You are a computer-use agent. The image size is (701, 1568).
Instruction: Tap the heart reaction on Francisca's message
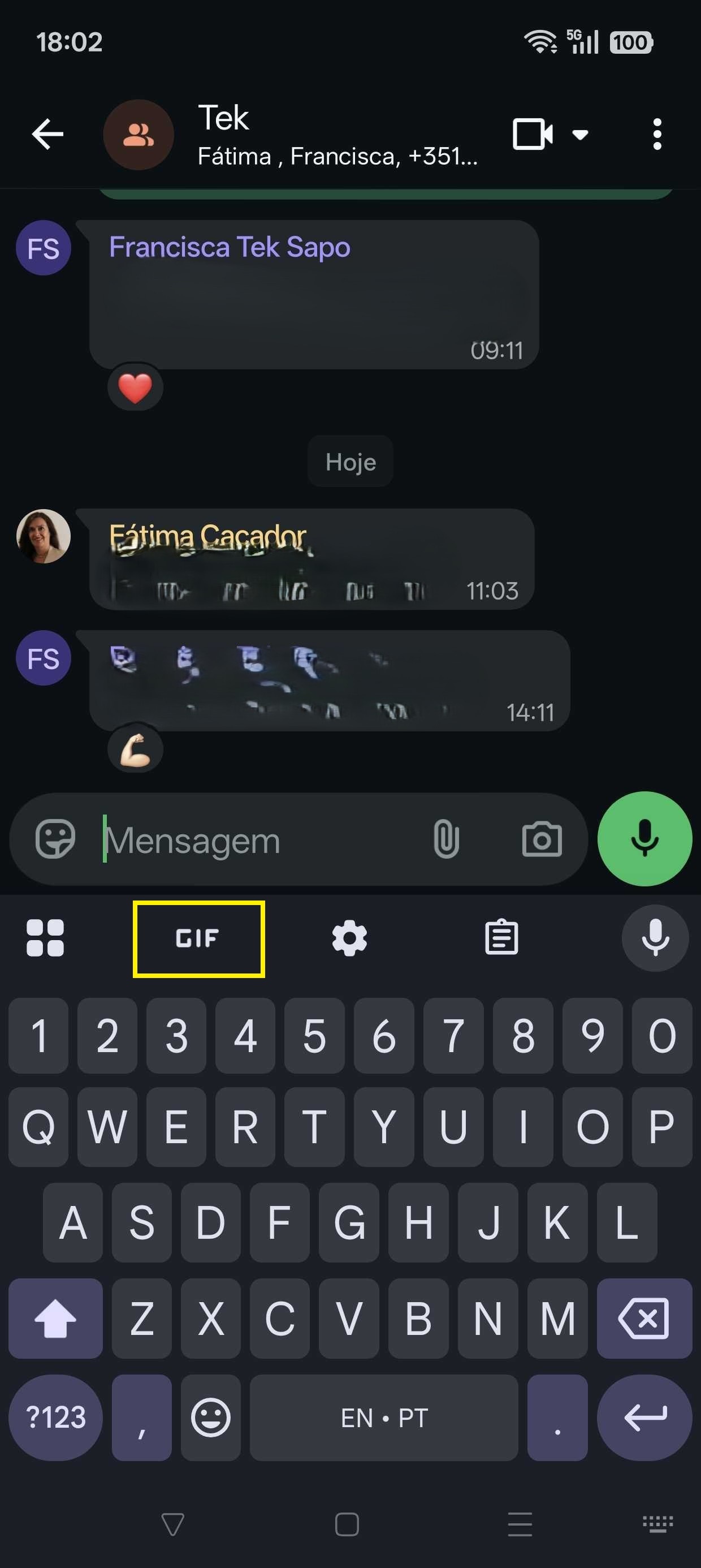coord(135,387)
